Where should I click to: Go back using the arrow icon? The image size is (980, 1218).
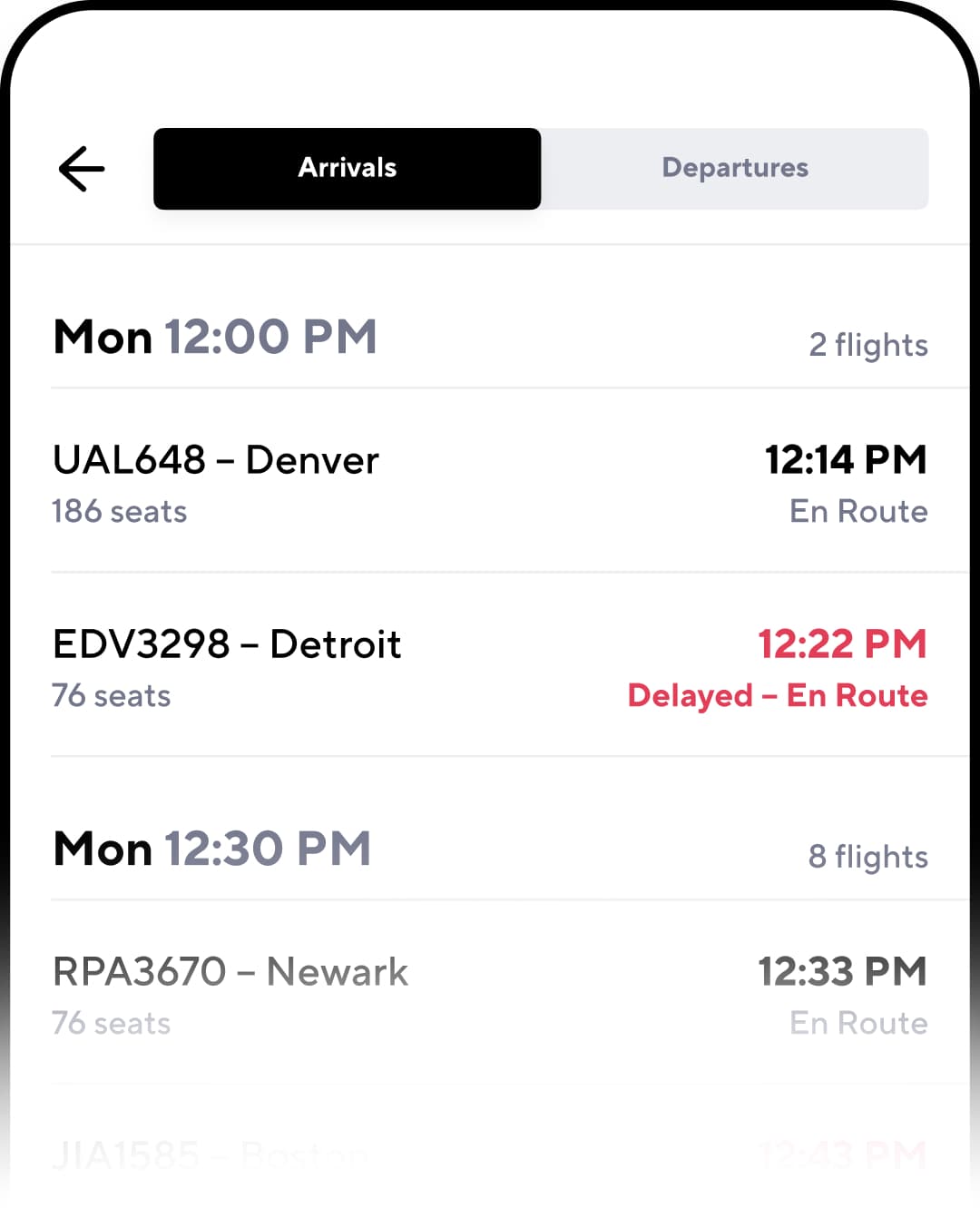point(82,169)
